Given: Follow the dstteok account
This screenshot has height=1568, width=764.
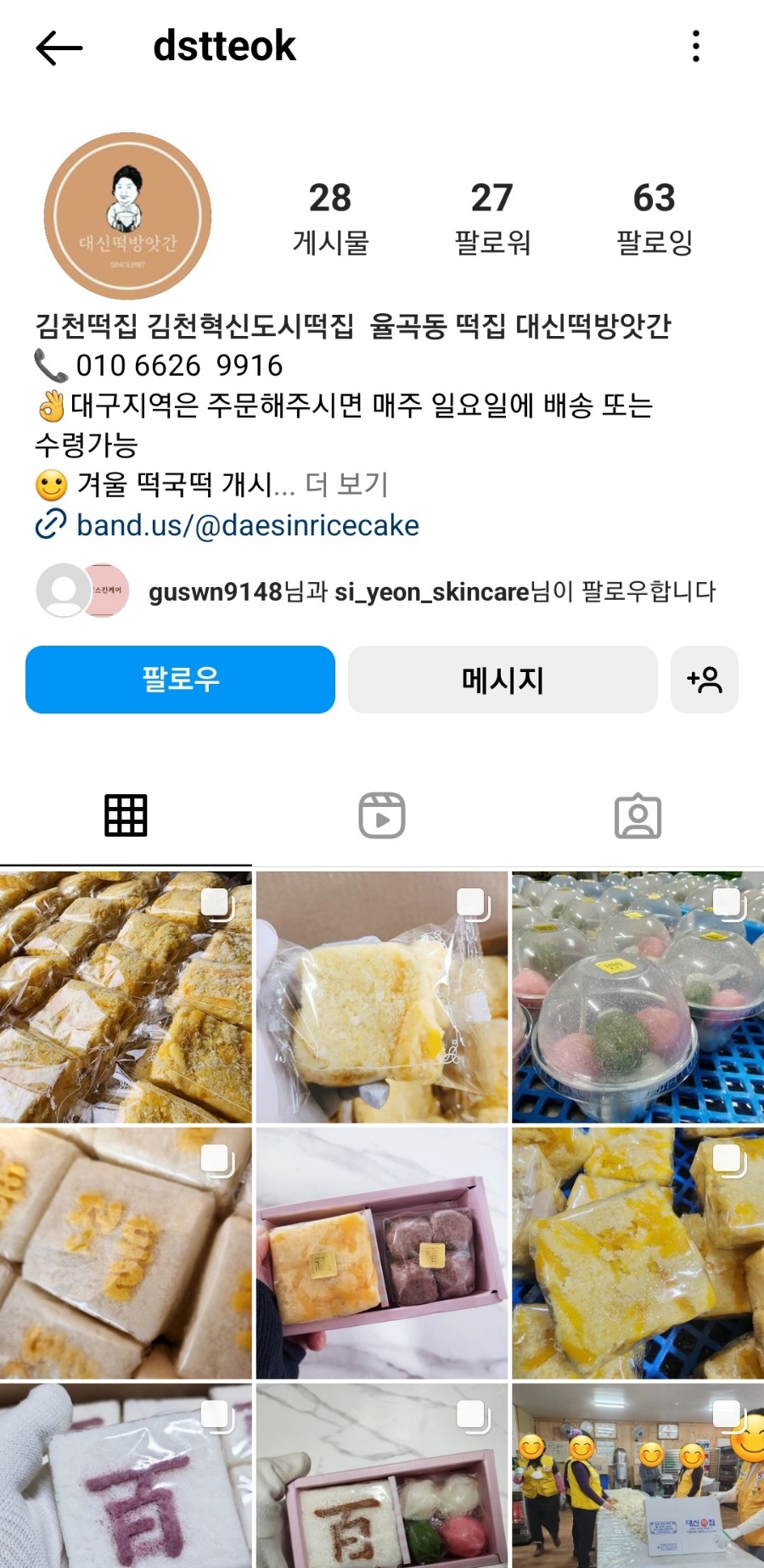Looking at the screenshot, I should pyautogui.click(x=180, y=680).
